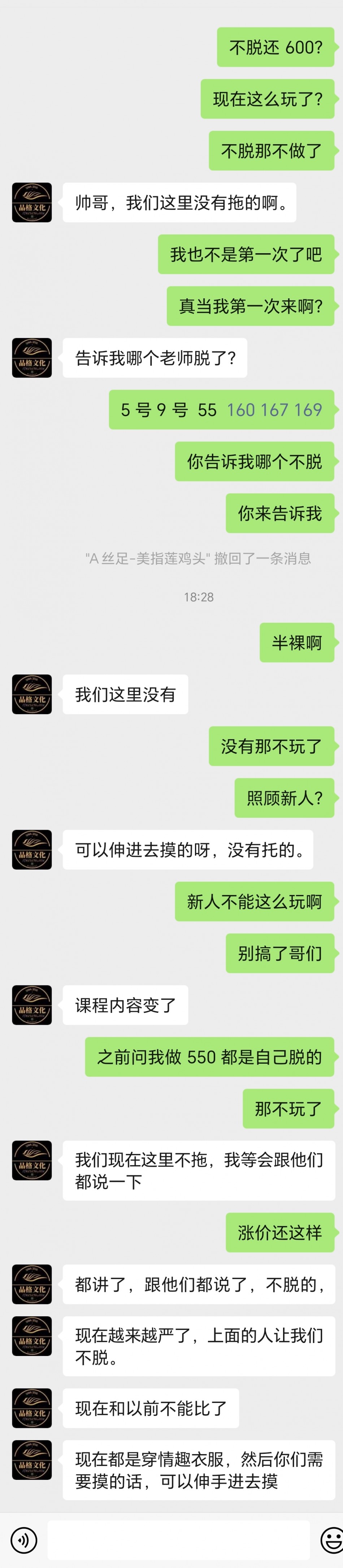Tap the linked number 160 167 169

(274, 410)
